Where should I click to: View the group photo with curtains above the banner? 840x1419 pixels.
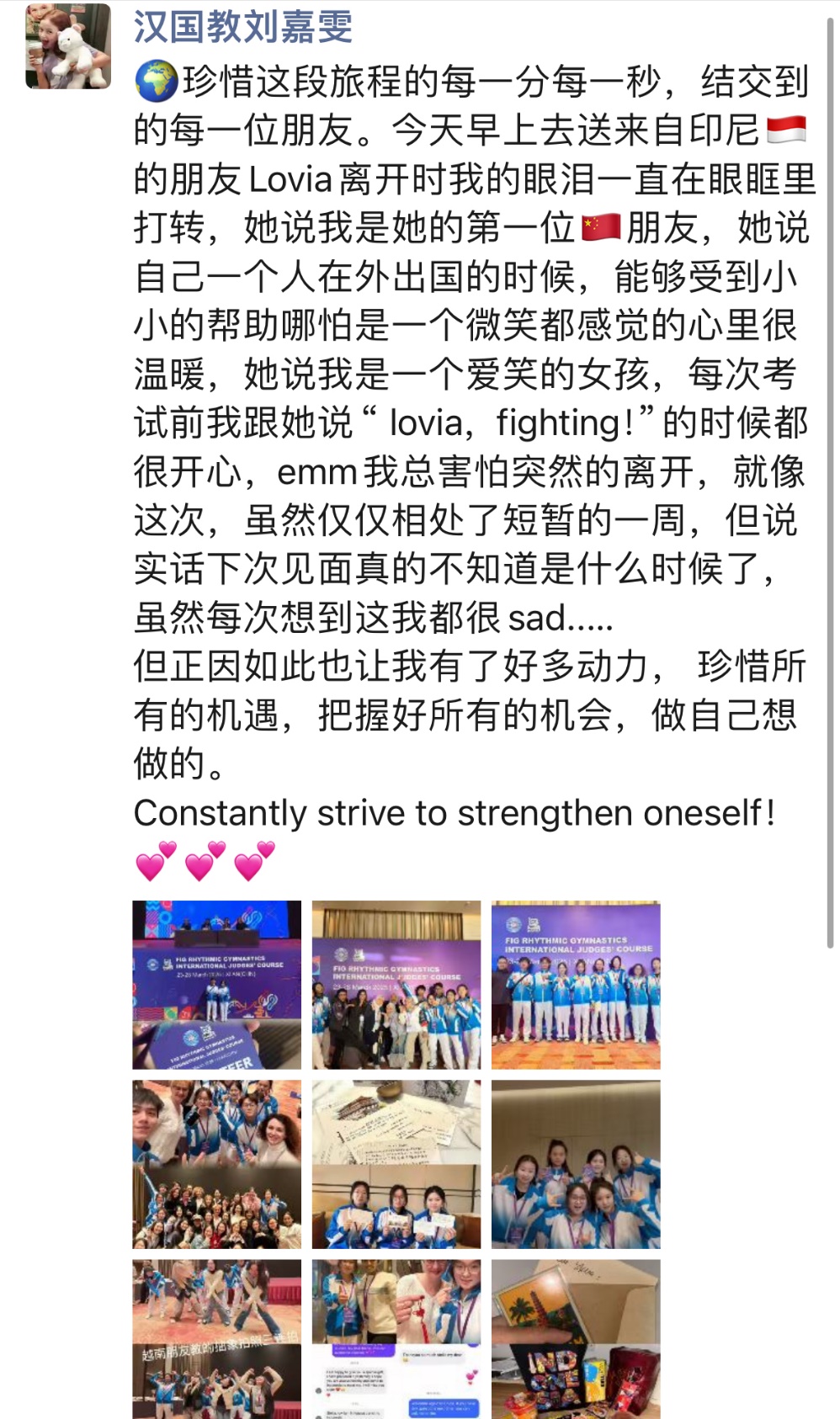click(x=396, y=985)
